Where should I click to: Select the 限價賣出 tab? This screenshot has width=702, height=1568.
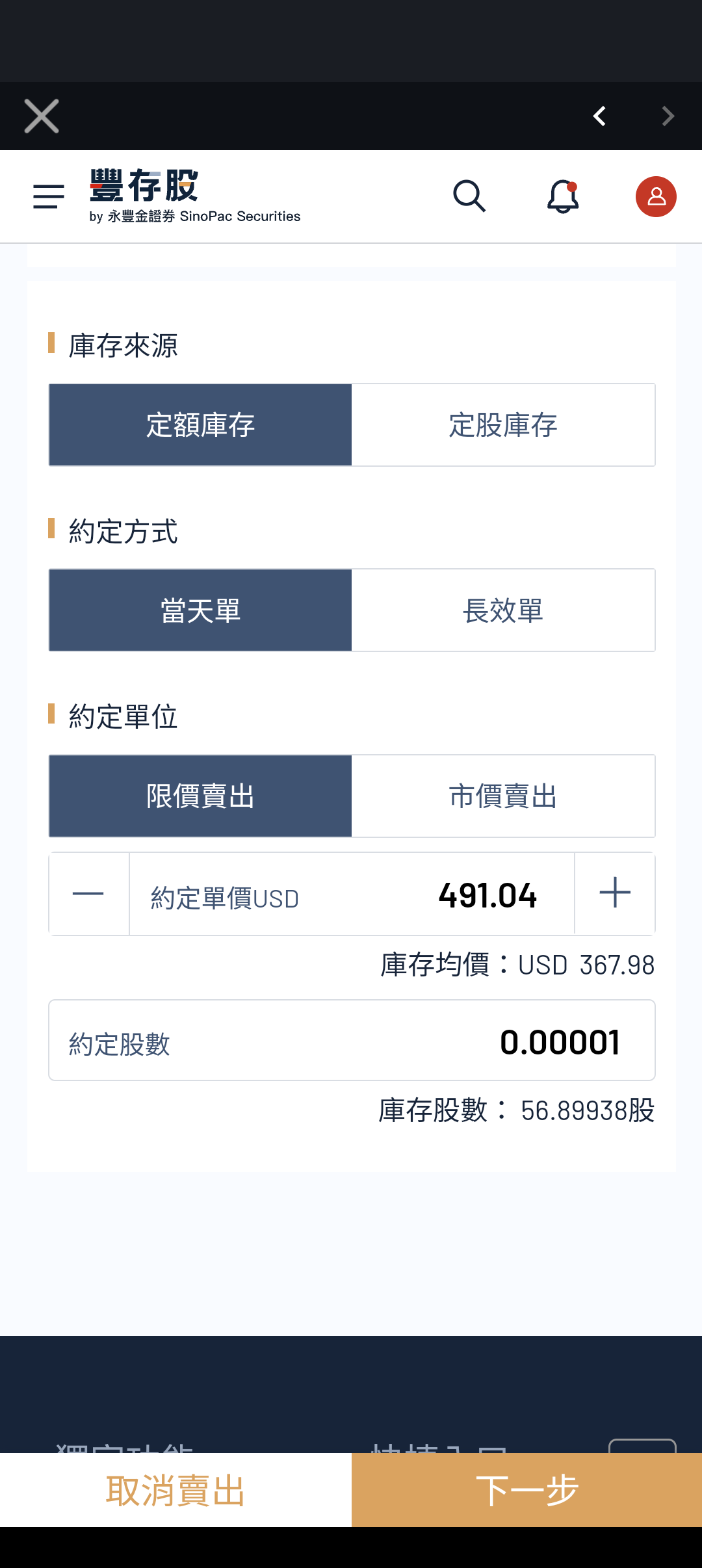[200, 796]
